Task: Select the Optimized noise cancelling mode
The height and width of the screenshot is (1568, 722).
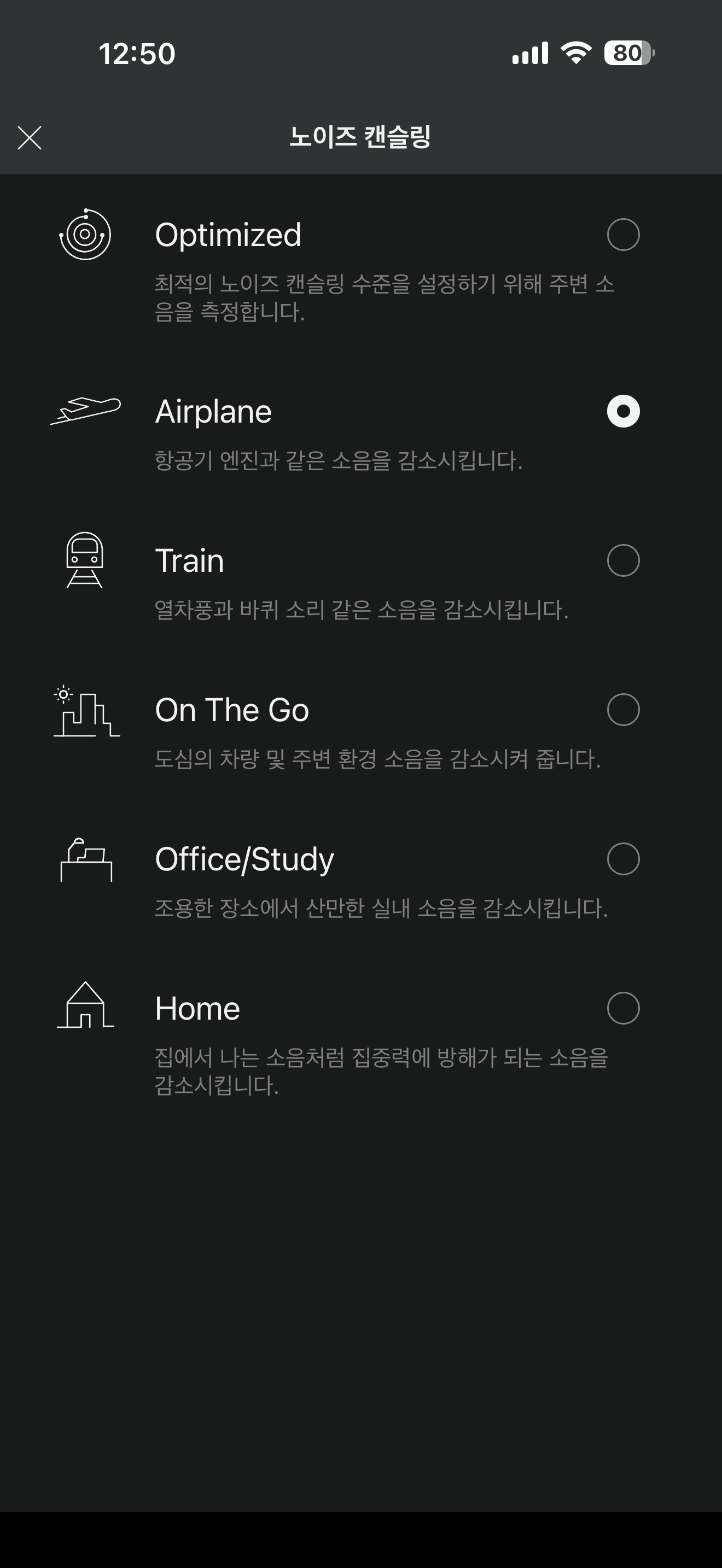Action: pos(623,235)
